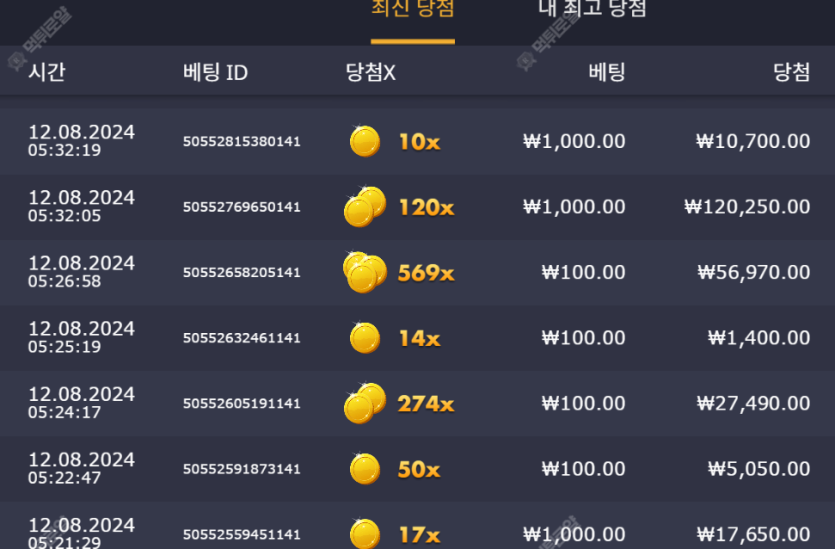Viewport: 835px width, 549px height.
Task: Switch to the 내 최고 당첨 tab
Action: point(592,10)
